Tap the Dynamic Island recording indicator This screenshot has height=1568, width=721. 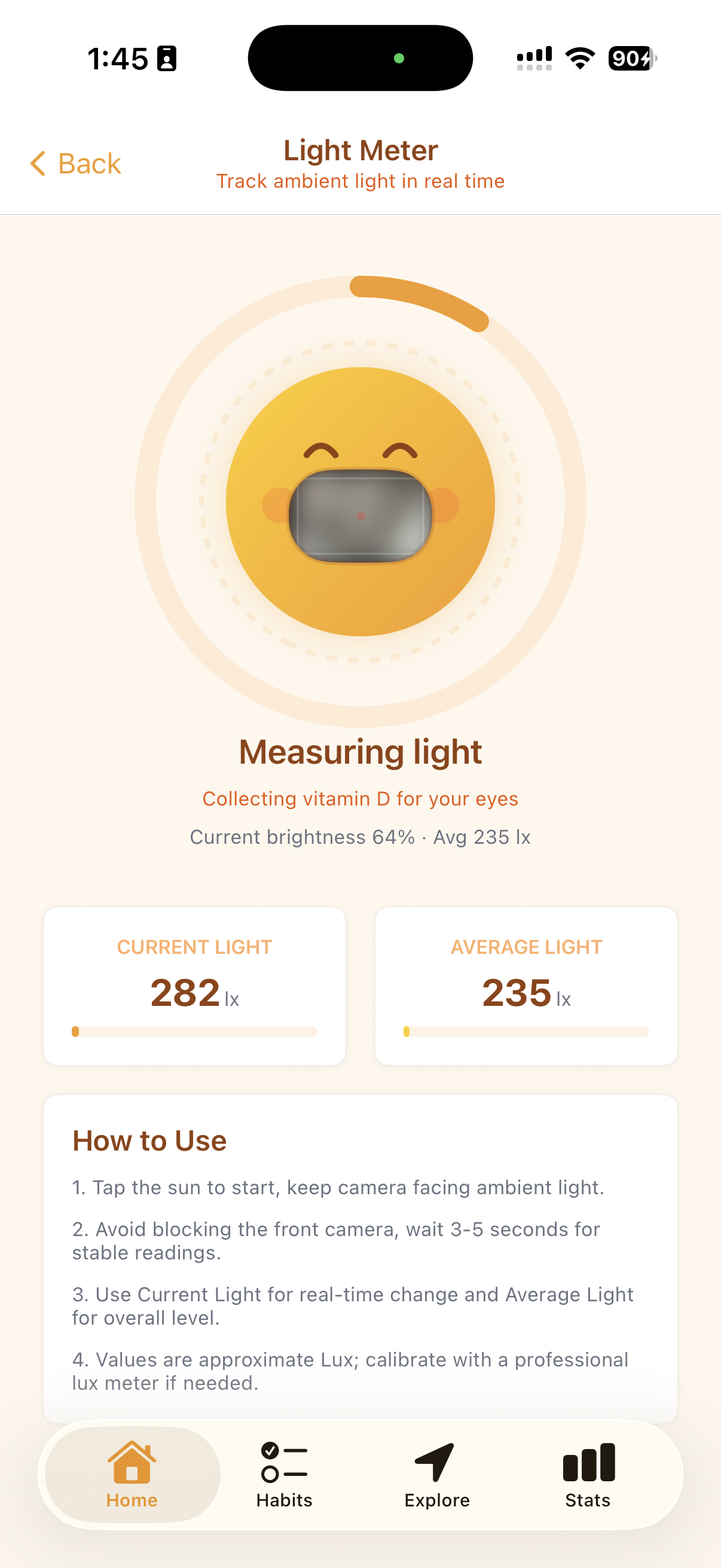(x=399, y=57)
